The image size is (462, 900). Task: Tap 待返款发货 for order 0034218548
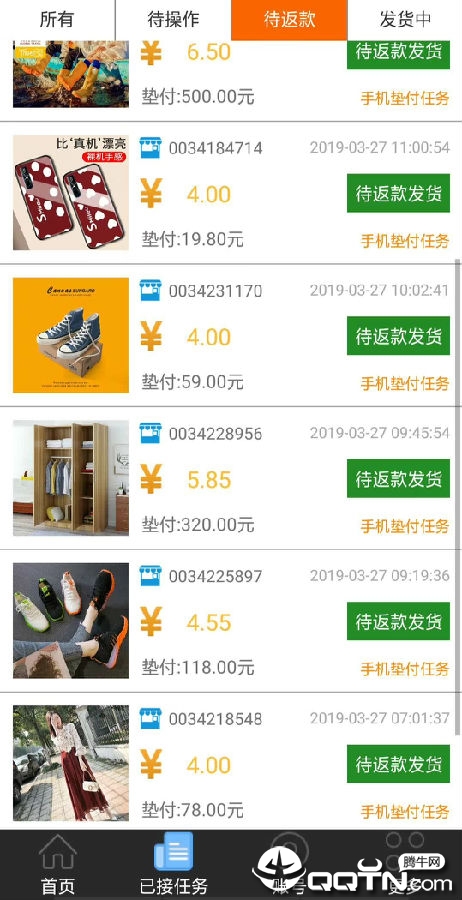[x=398, y=764]
